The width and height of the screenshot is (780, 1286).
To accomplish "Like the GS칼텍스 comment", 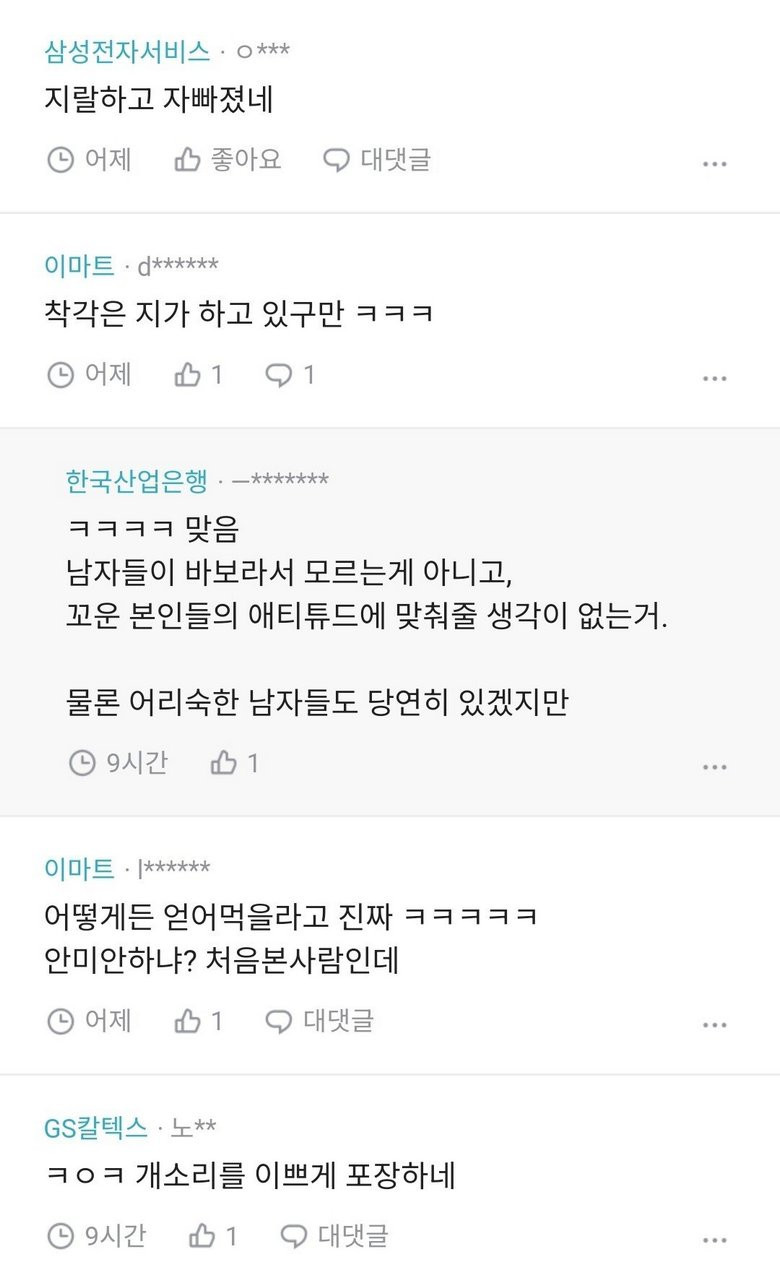I will (213, 1236).
